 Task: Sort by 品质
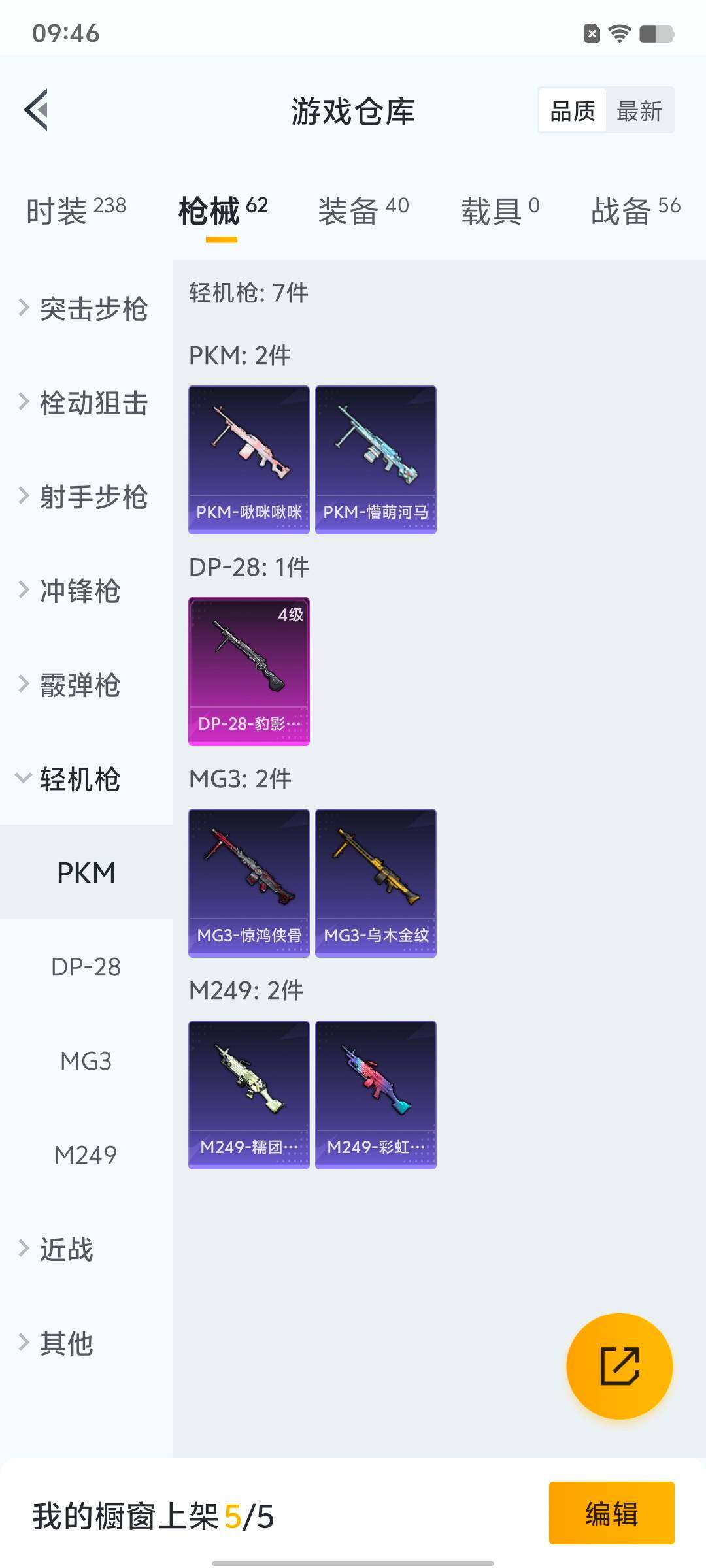point(573,110)
